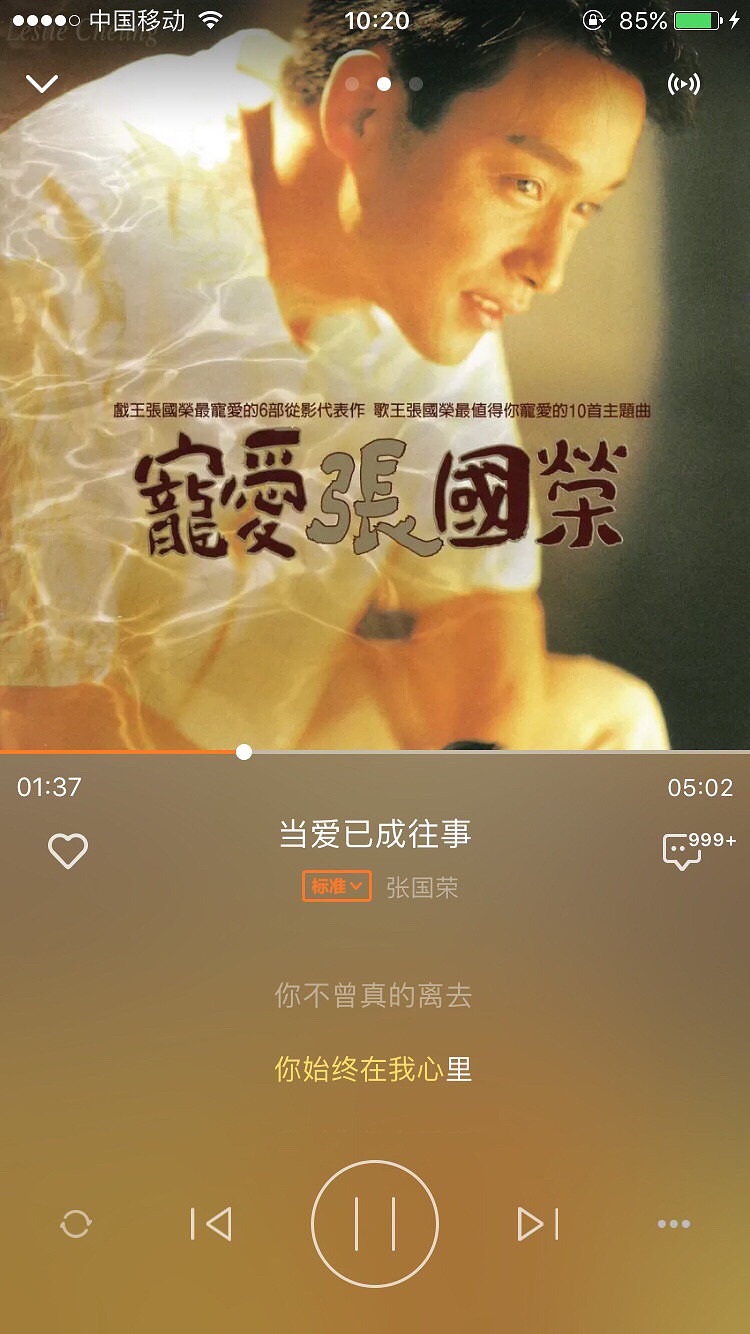This screenshot has width=750, height=1334.
Task: Open the three-dot more options menu
Action: (674, 1224)
